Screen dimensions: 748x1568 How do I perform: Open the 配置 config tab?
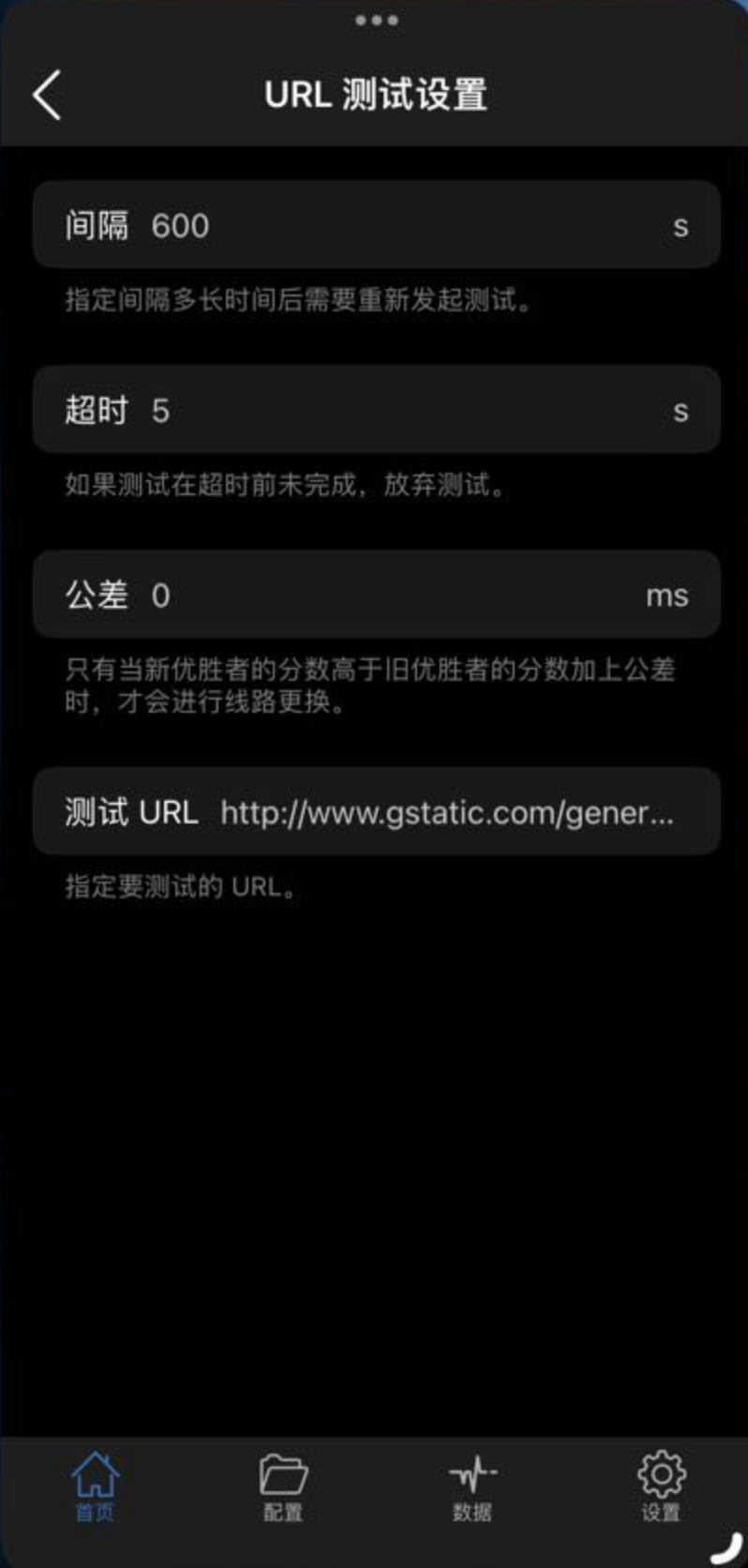click(283, 1486)
